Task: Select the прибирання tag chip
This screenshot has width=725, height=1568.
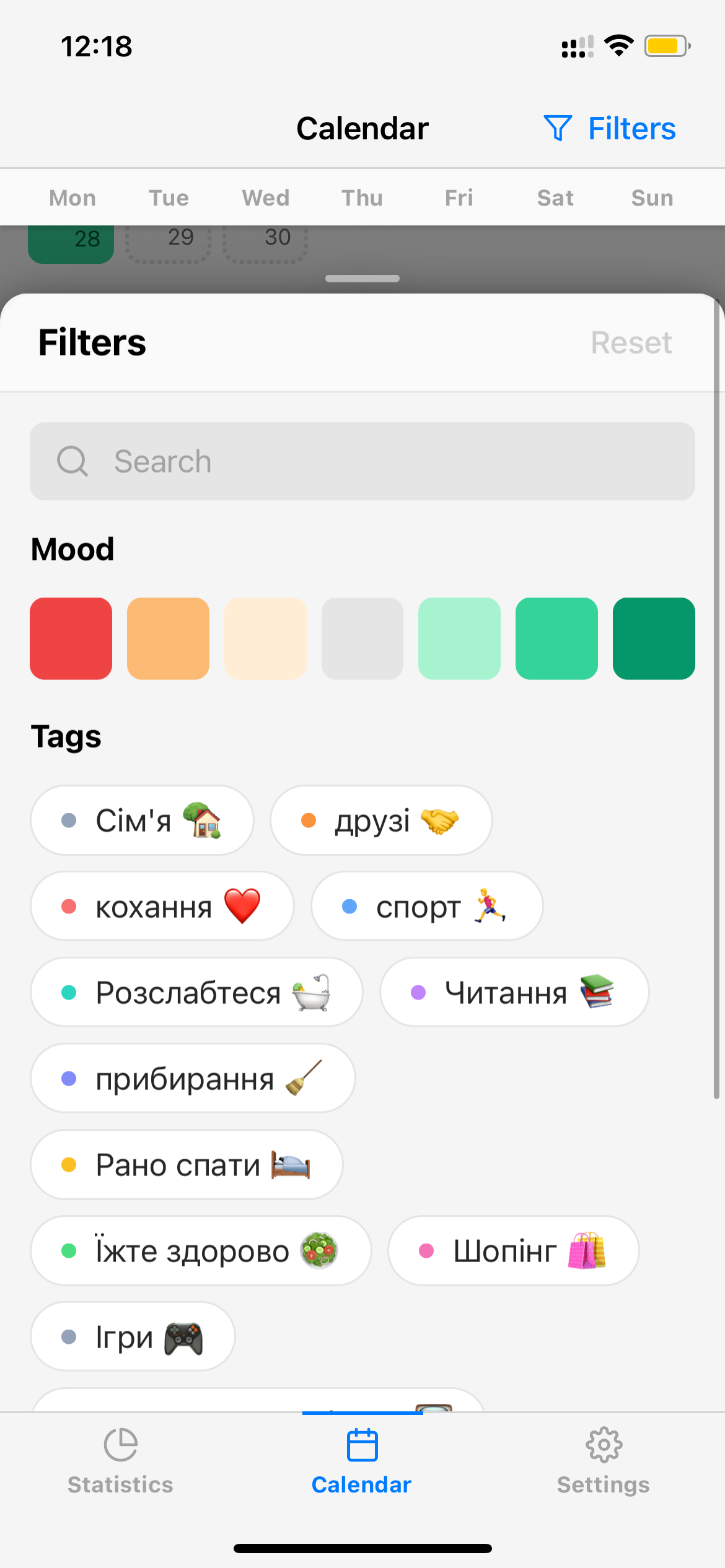Action: pos(193,1078)
